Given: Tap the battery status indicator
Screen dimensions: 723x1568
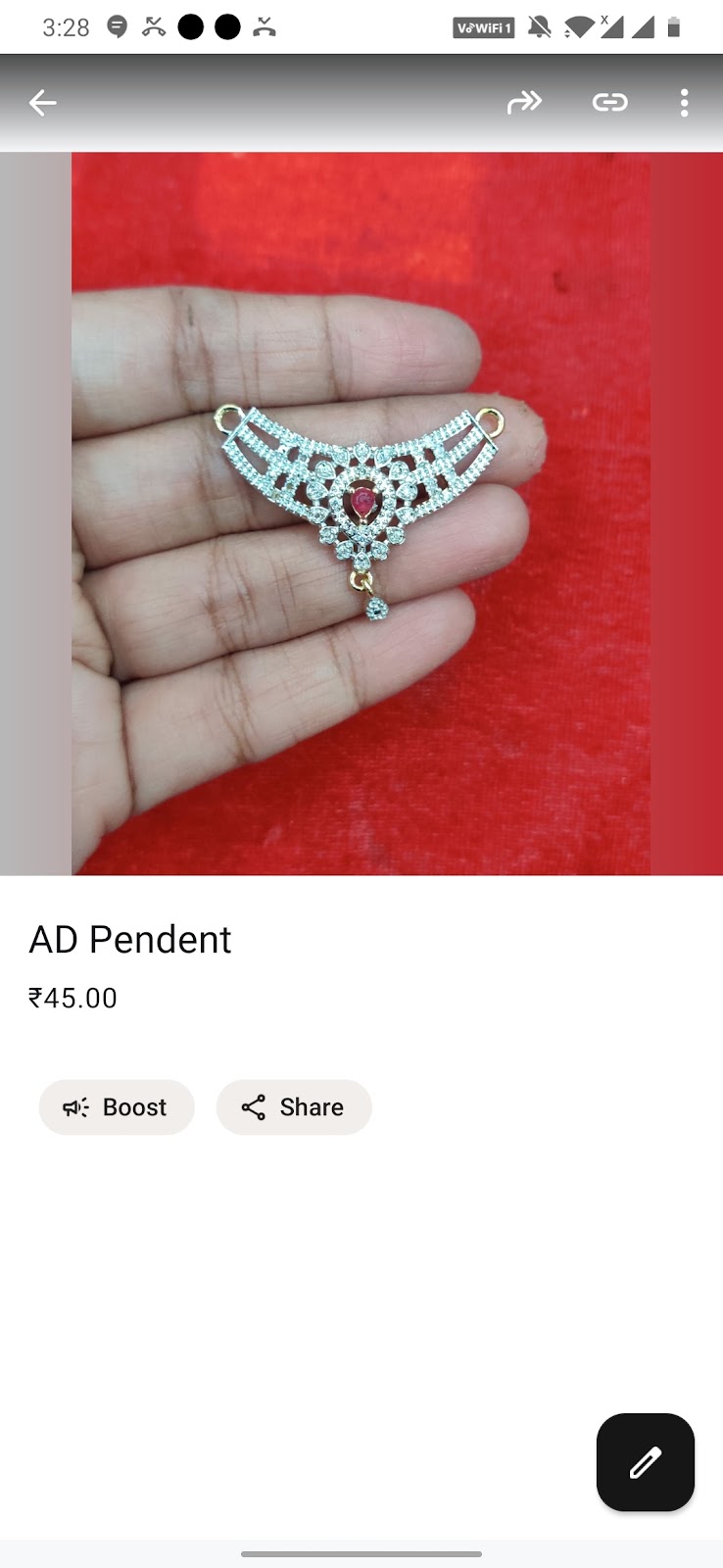Looking at the screenshot, I should [x=676, y=27].
